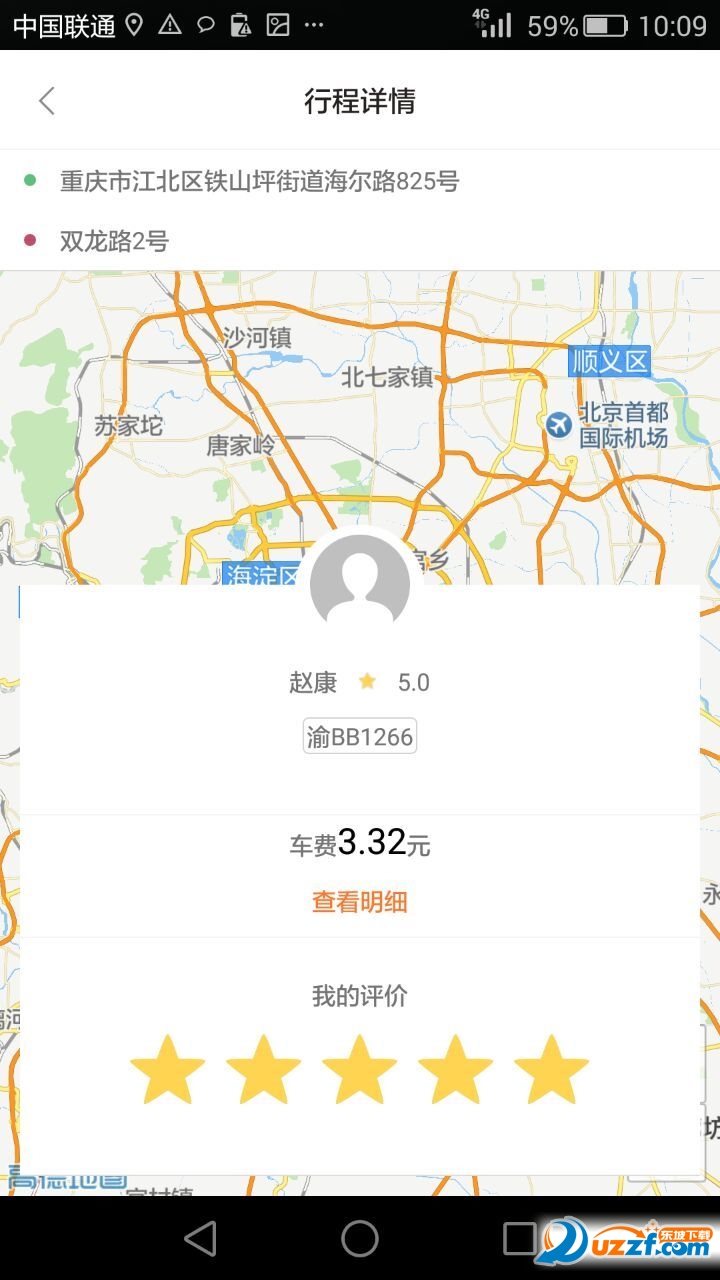Image resolution: width=720 pixels, height=1280 pixels.
Task: Tap the airport plane icon on the map
Action: tap(561, 424)
